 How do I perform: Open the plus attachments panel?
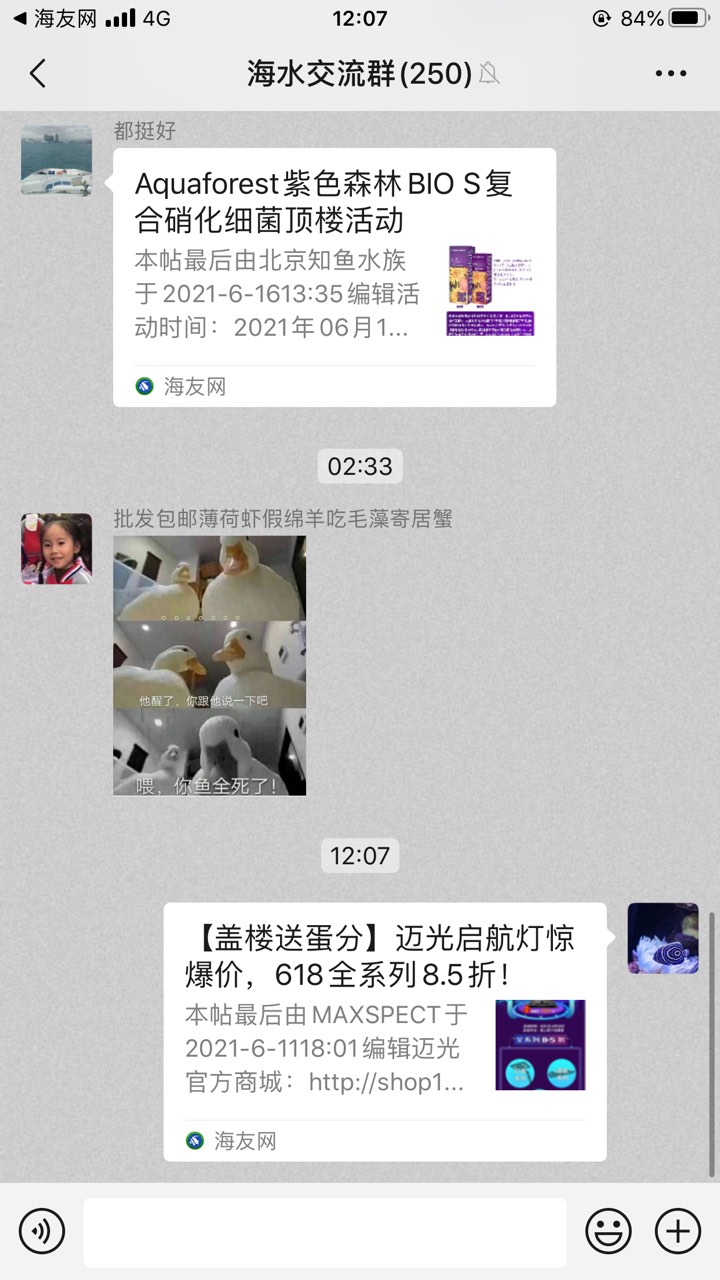coord(677,1230)
